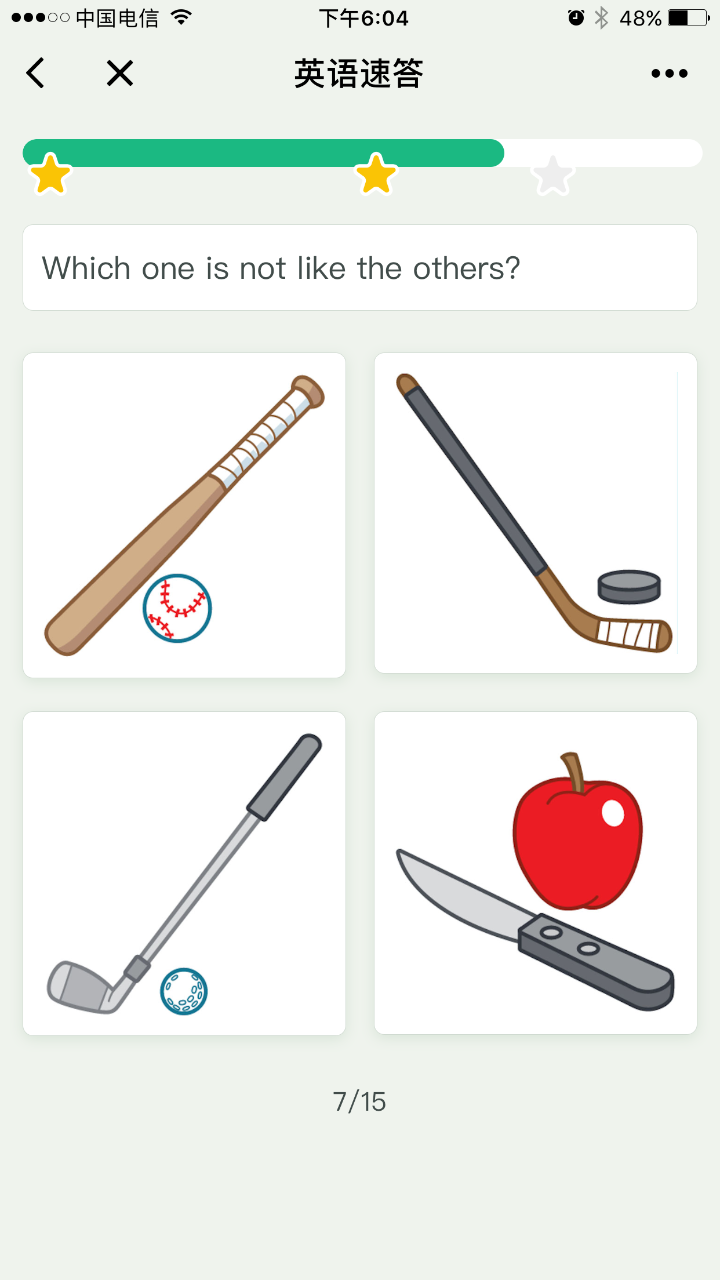Viewport: 720px width, 1280px height.
Task: Choose the hockey stick and puck card
Action: tap(535, 513)
